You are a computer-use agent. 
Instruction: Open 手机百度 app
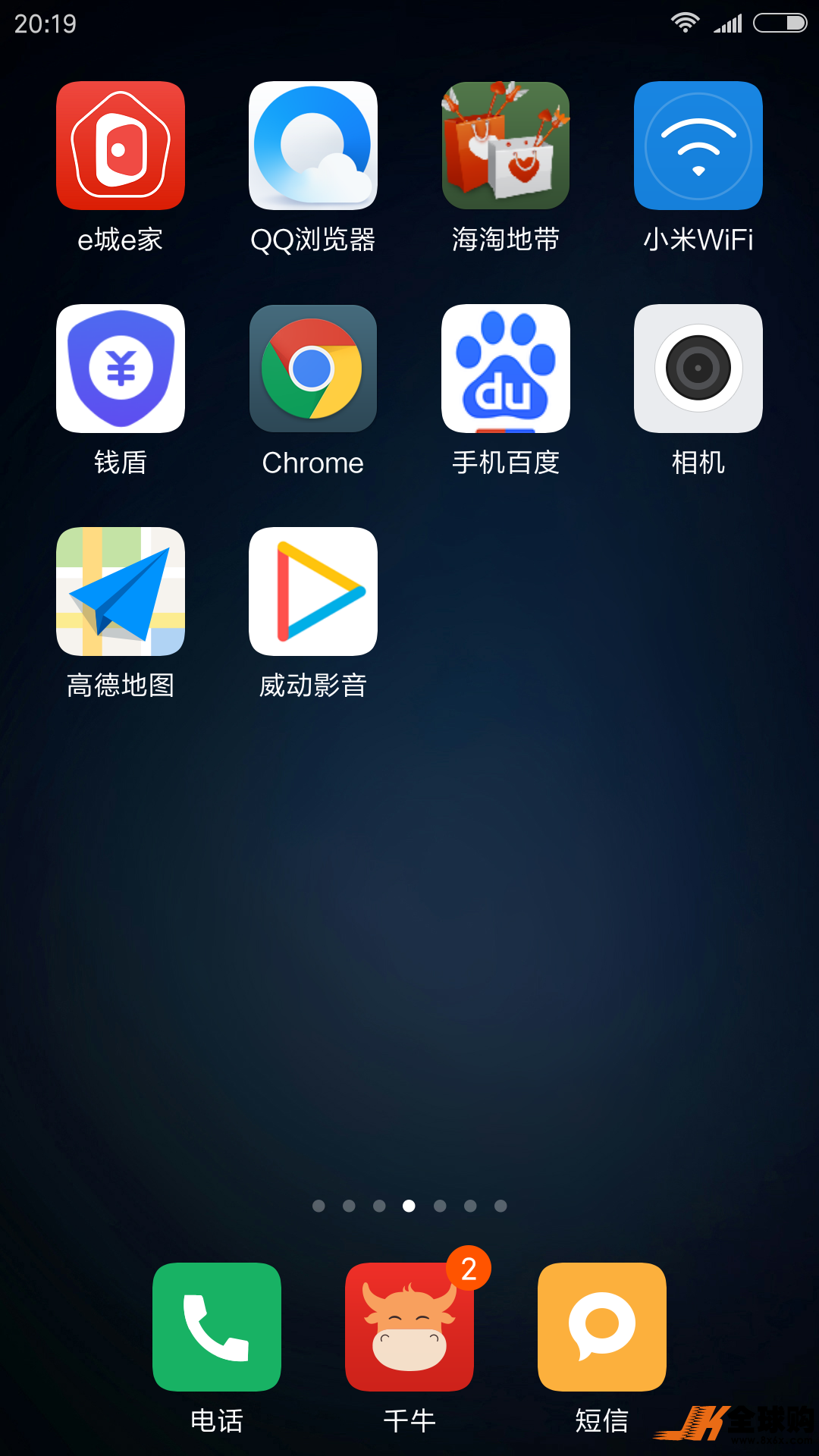506,369
